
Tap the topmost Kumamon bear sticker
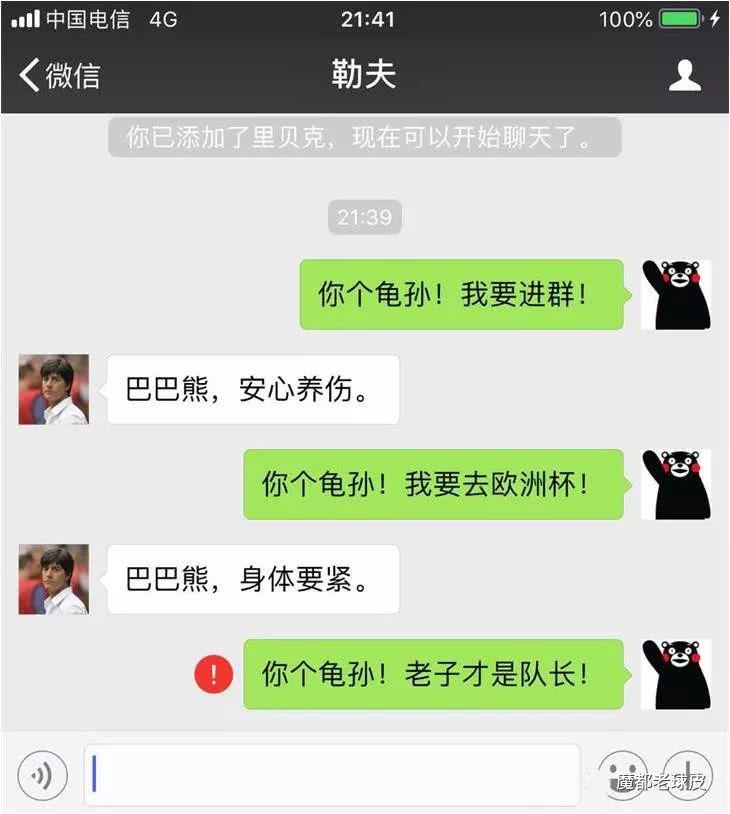coord(676,294)
